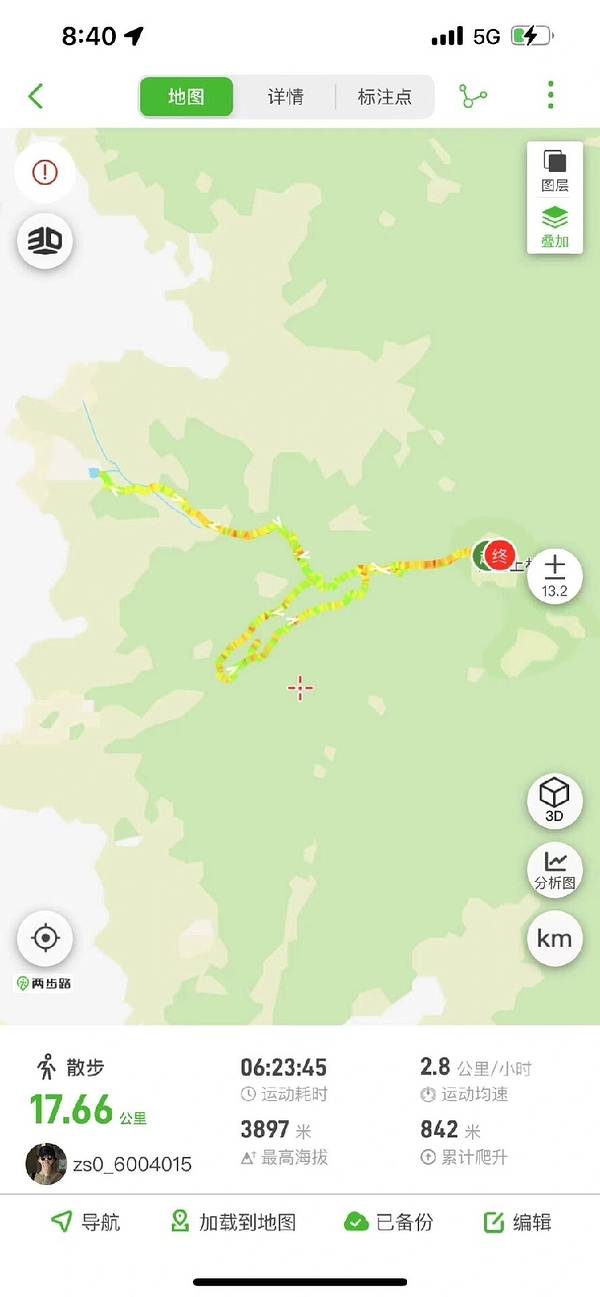The width and height of the screenshot is (600, 1297).
Task: Select the 地图 tab
Action: click(186, 97)
